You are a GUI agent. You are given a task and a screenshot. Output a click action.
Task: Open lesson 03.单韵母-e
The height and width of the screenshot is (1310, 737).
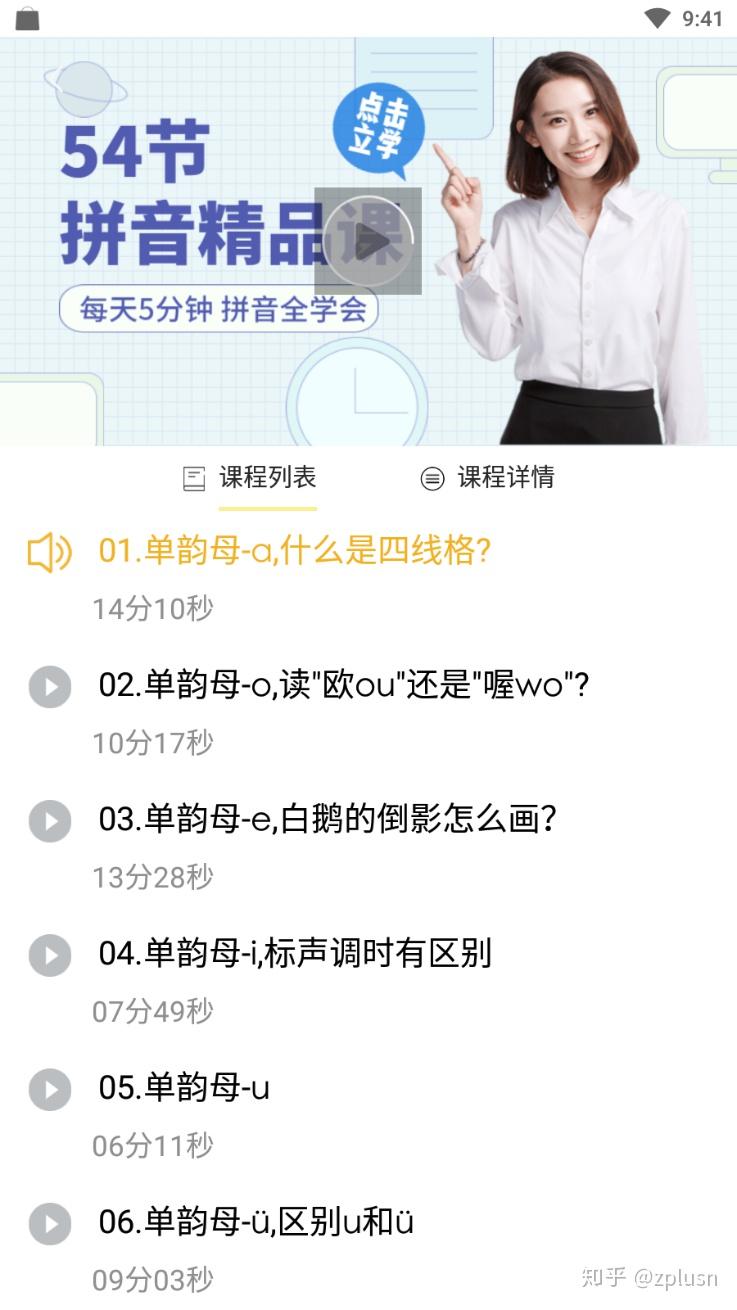326,820
